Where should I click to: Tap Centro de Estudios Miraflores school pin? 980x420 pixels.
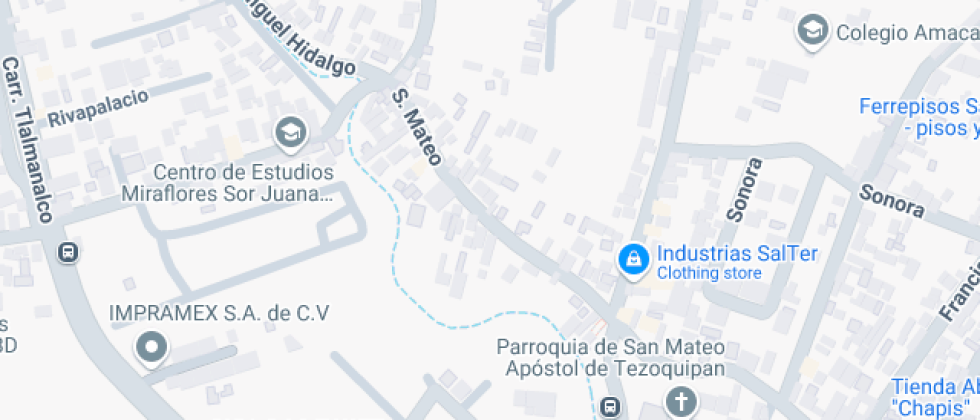coord(291,131)
